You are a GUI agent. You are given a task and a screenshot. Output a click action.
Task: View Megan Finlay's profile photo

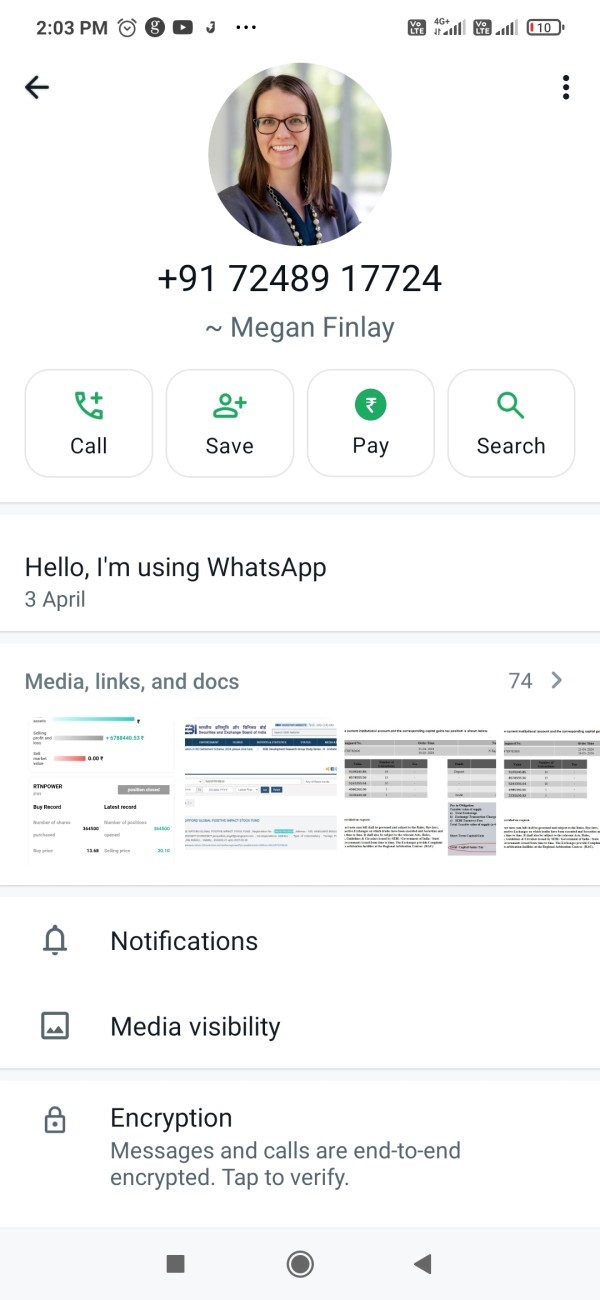coord(300,155)
